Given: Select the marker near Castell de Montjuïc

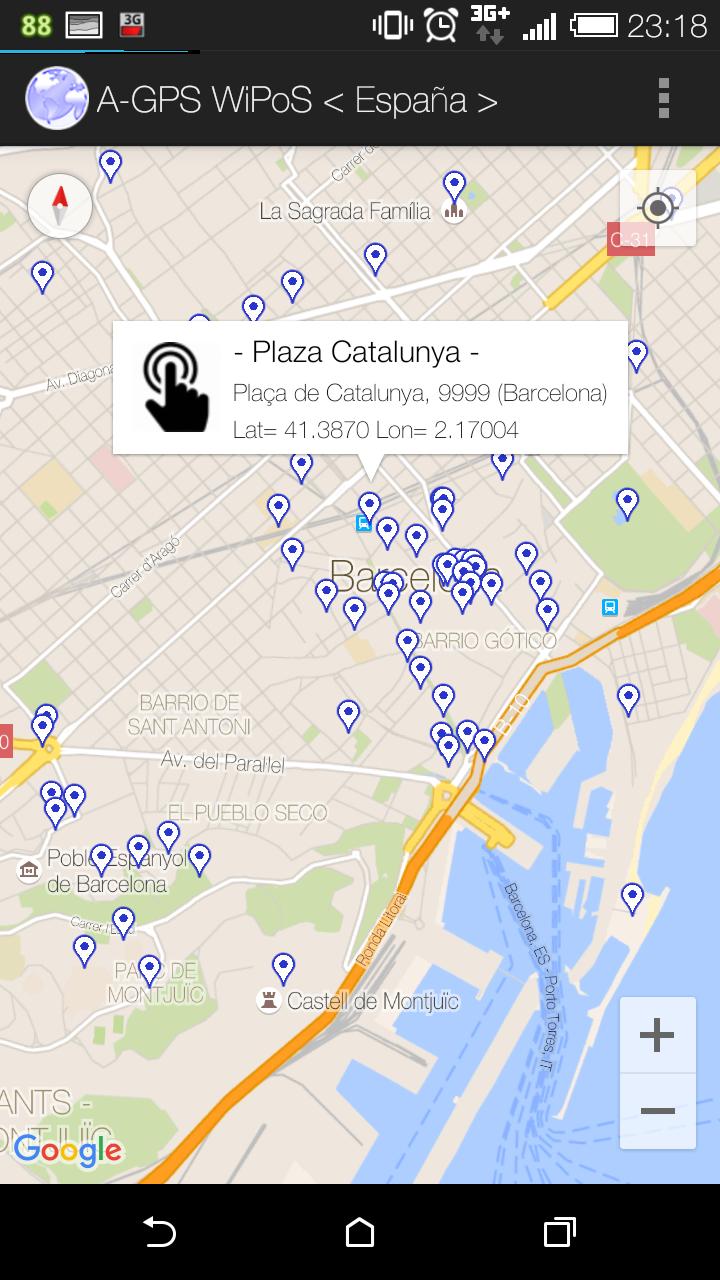Looking at the screenshot, I should click(284, 967).
